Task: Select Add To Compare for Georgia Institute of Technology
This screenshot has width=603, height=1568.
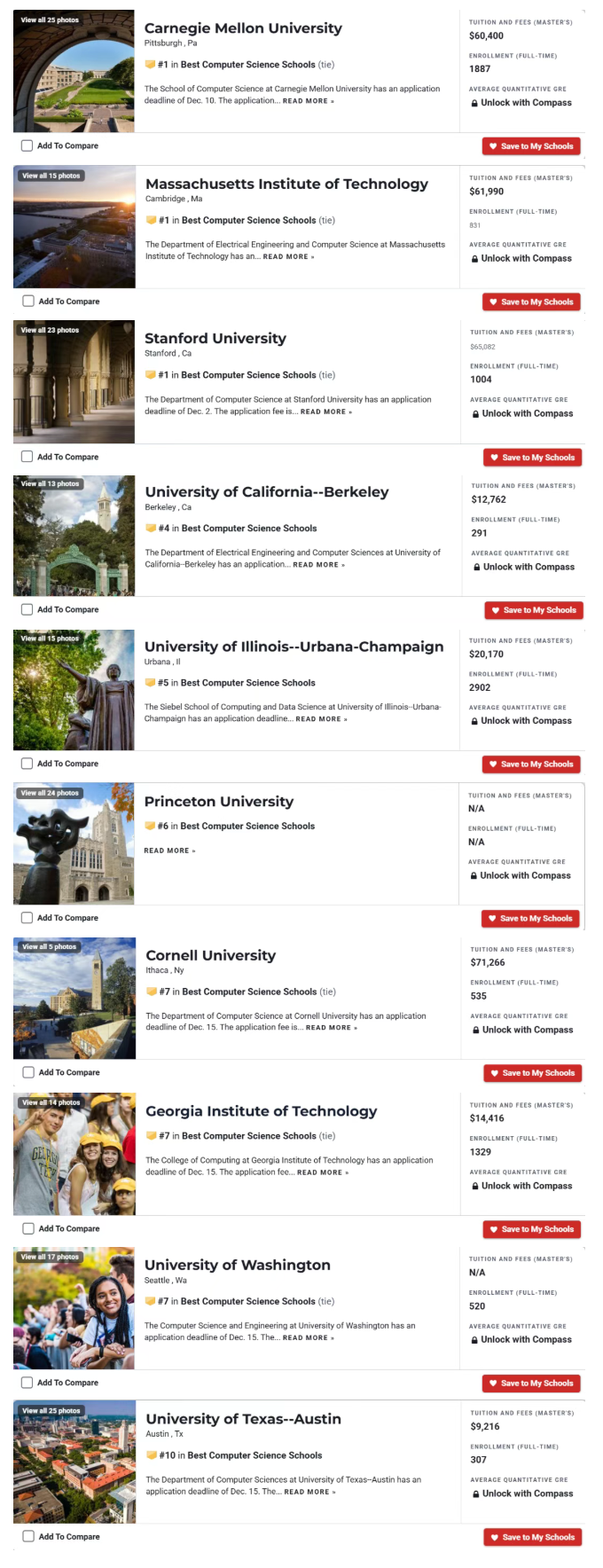Action: click(x=28, y=1228)
